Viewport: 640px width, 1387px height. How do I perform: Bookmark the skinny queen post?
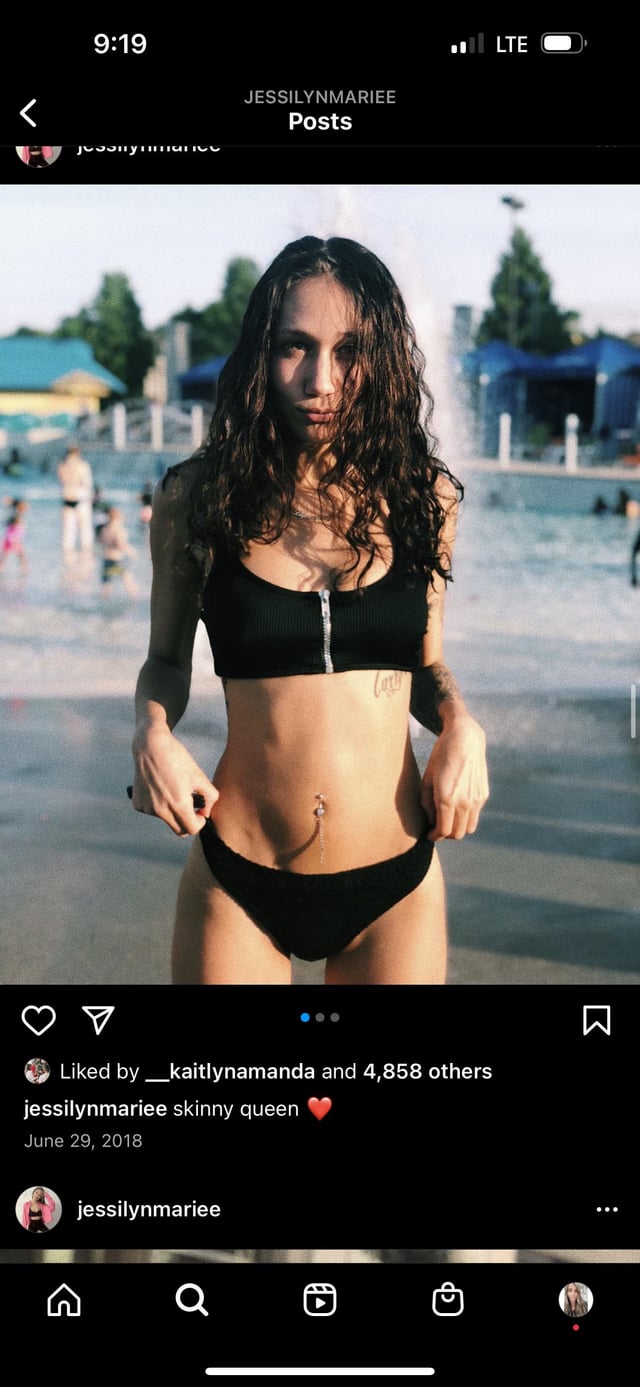(596, 1020)
